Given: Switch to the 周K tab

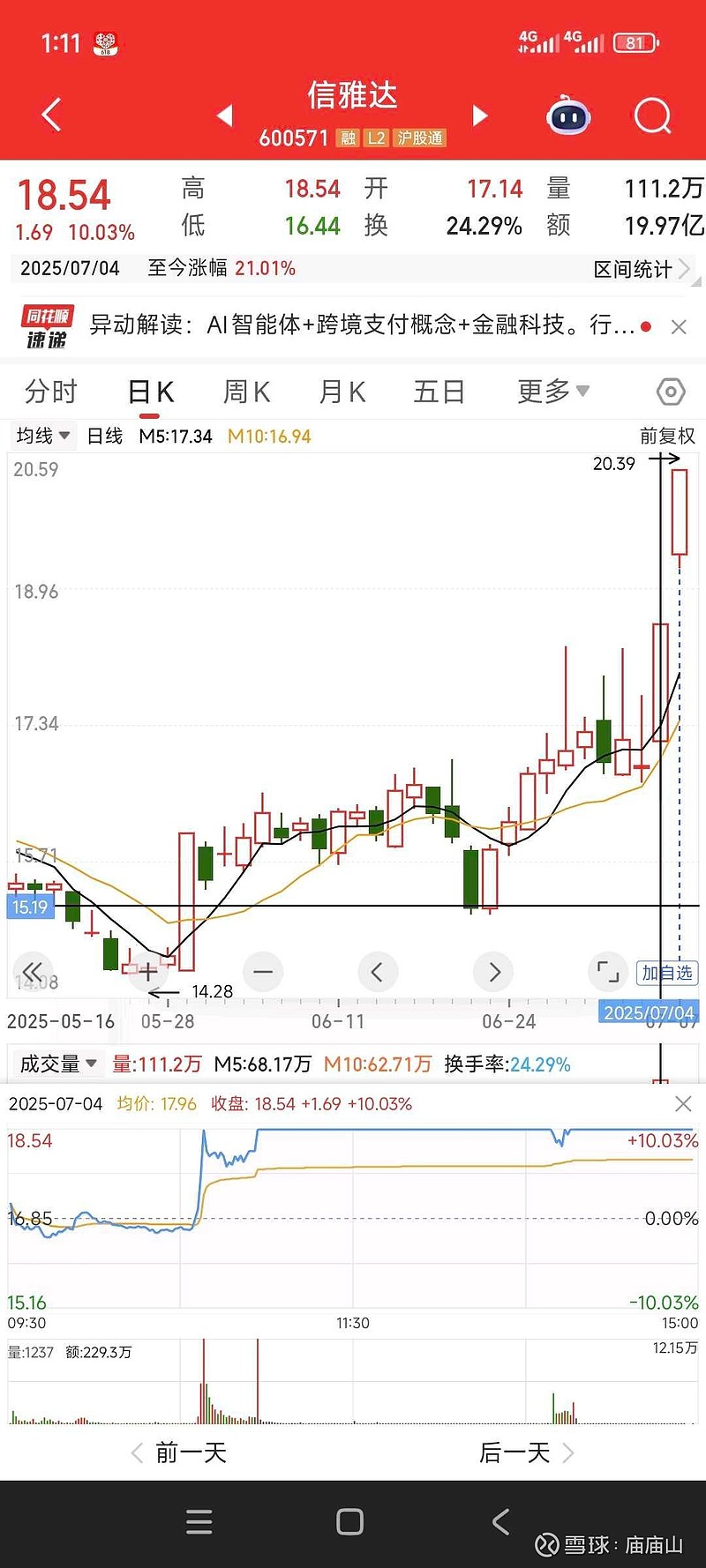Looking at the screenshot, I should [x=246, y=392].
